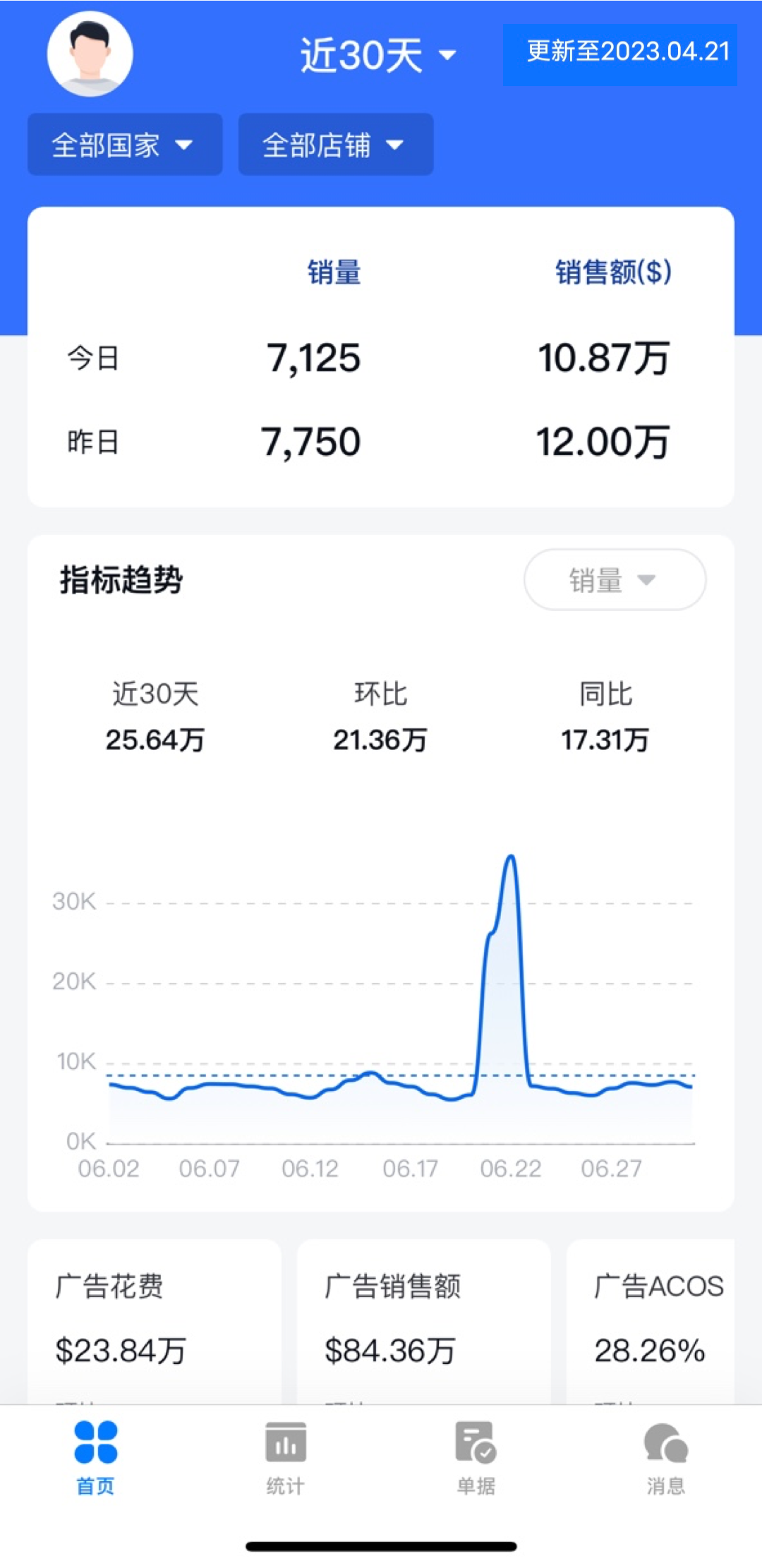Switch to the 统计 tab
This screenshot has height=1568, width=762.
[x=286, y=1458]
